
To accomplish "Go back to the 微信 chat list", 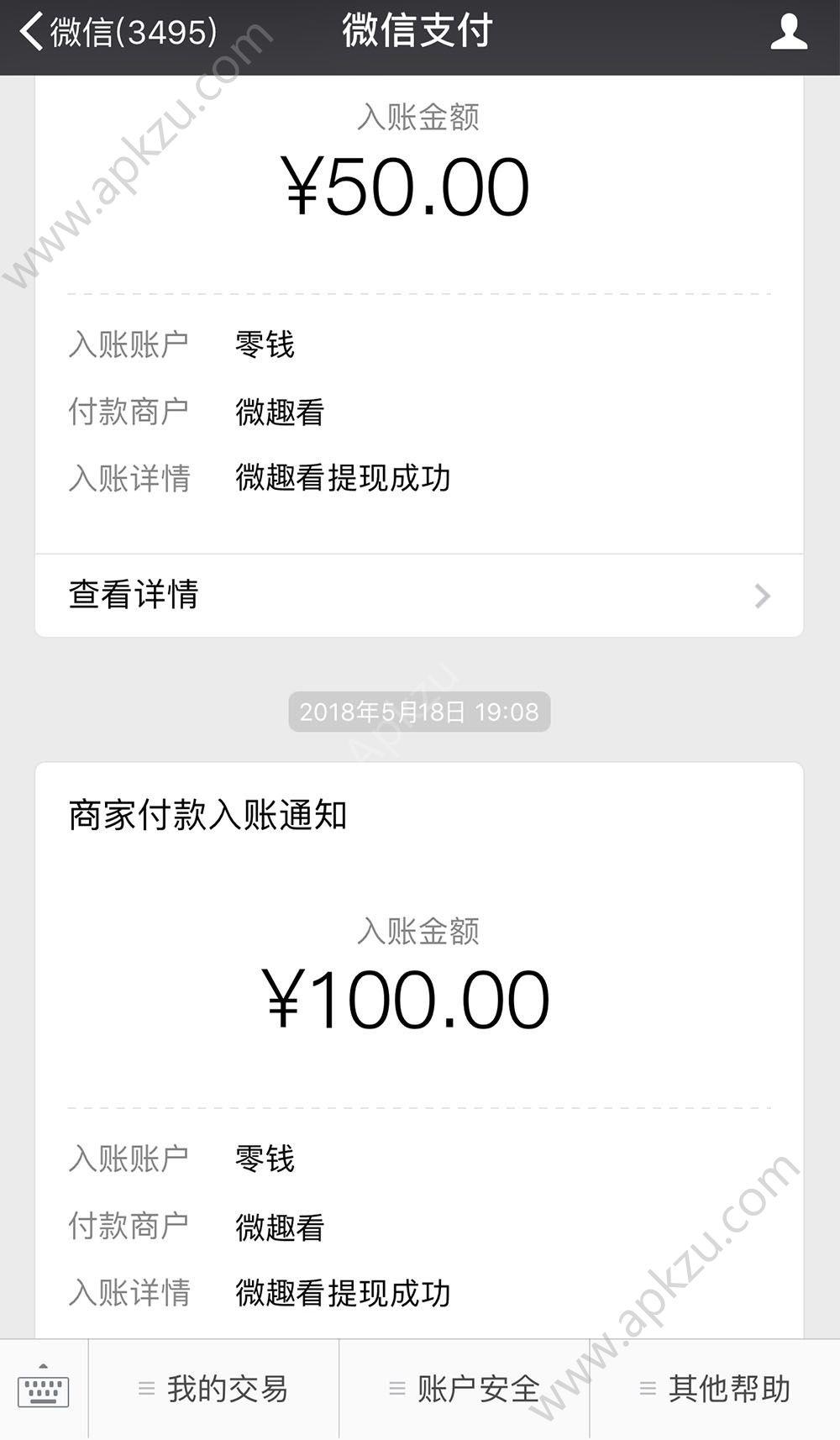I will click(118, 32).
